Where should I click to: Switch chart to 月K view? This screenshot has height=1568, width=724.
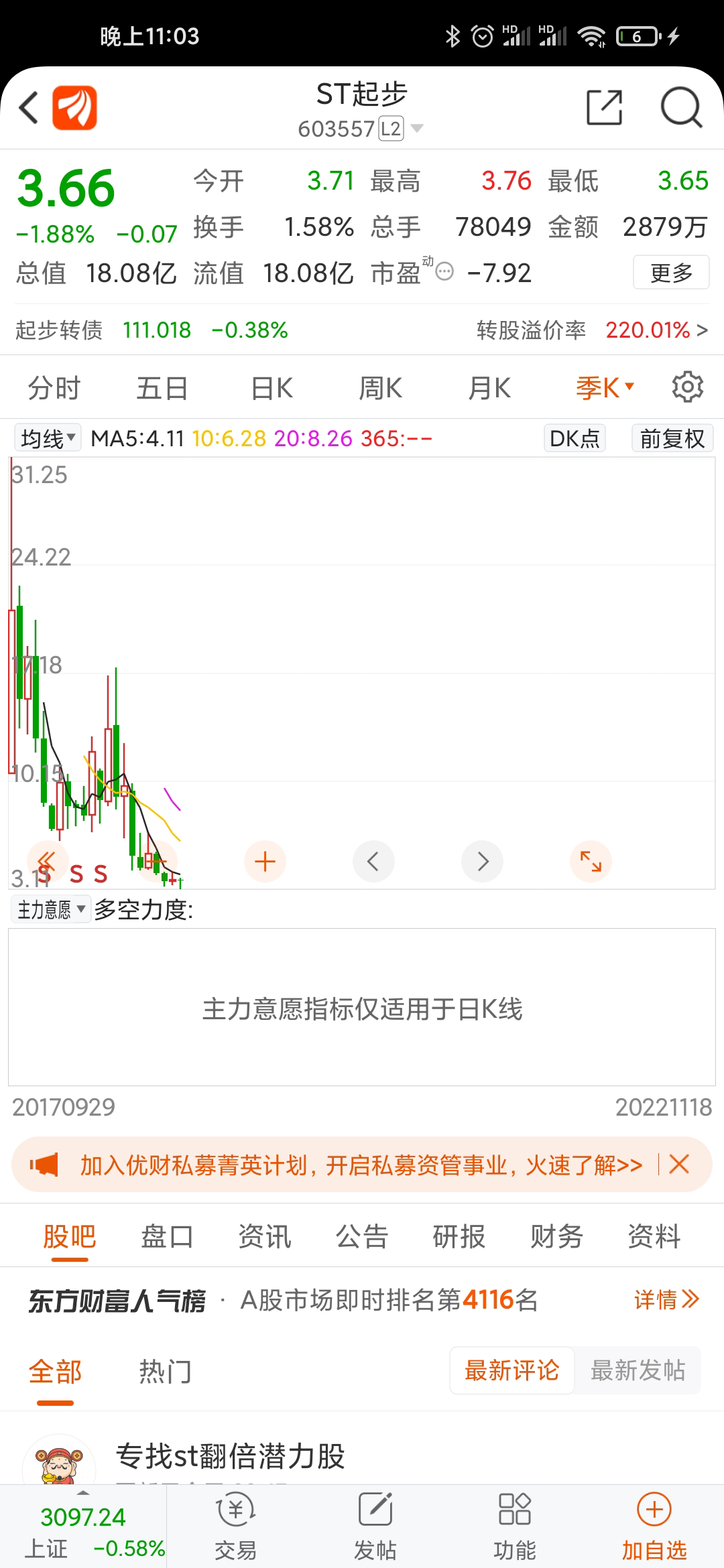[489, 388]
